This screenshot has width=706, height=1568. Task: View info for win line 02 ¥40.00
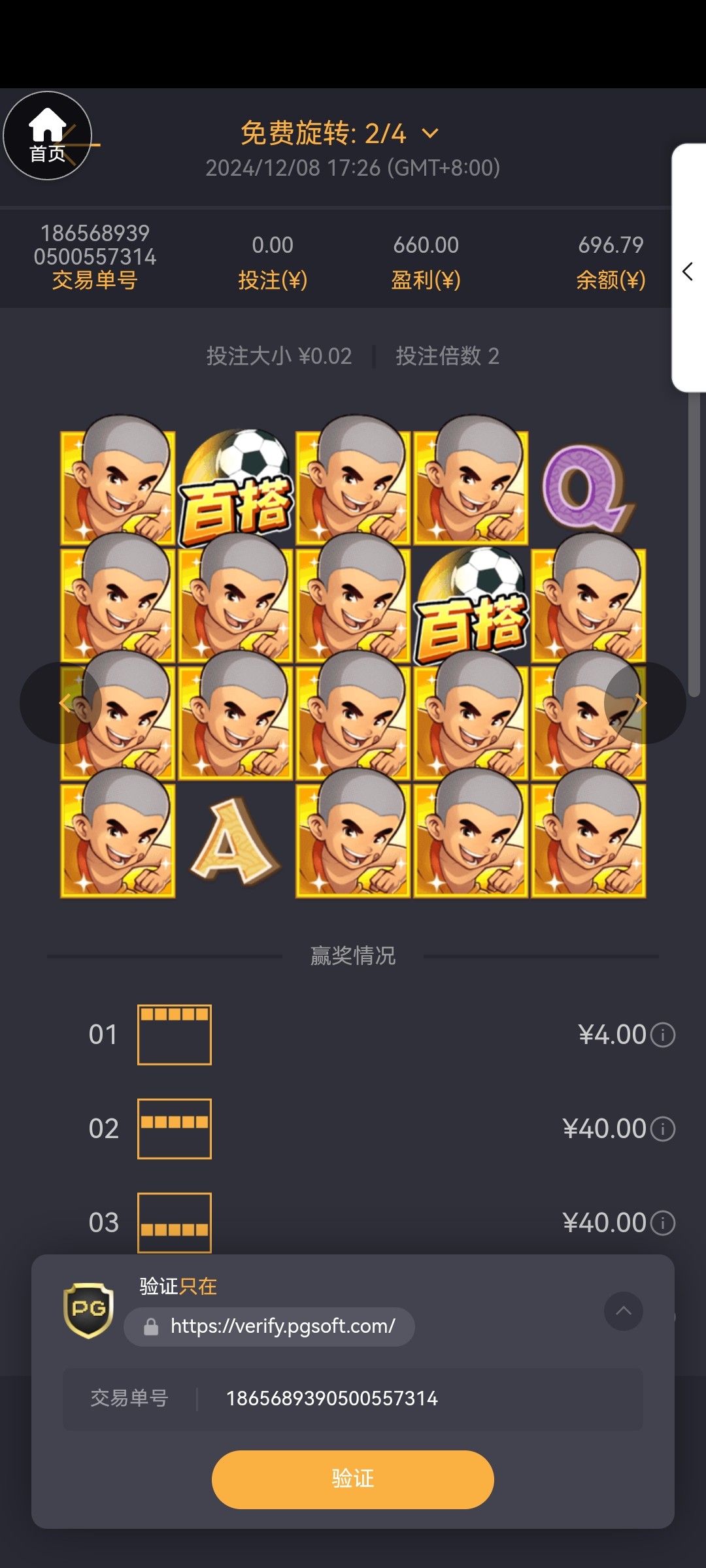(663, 1129)
